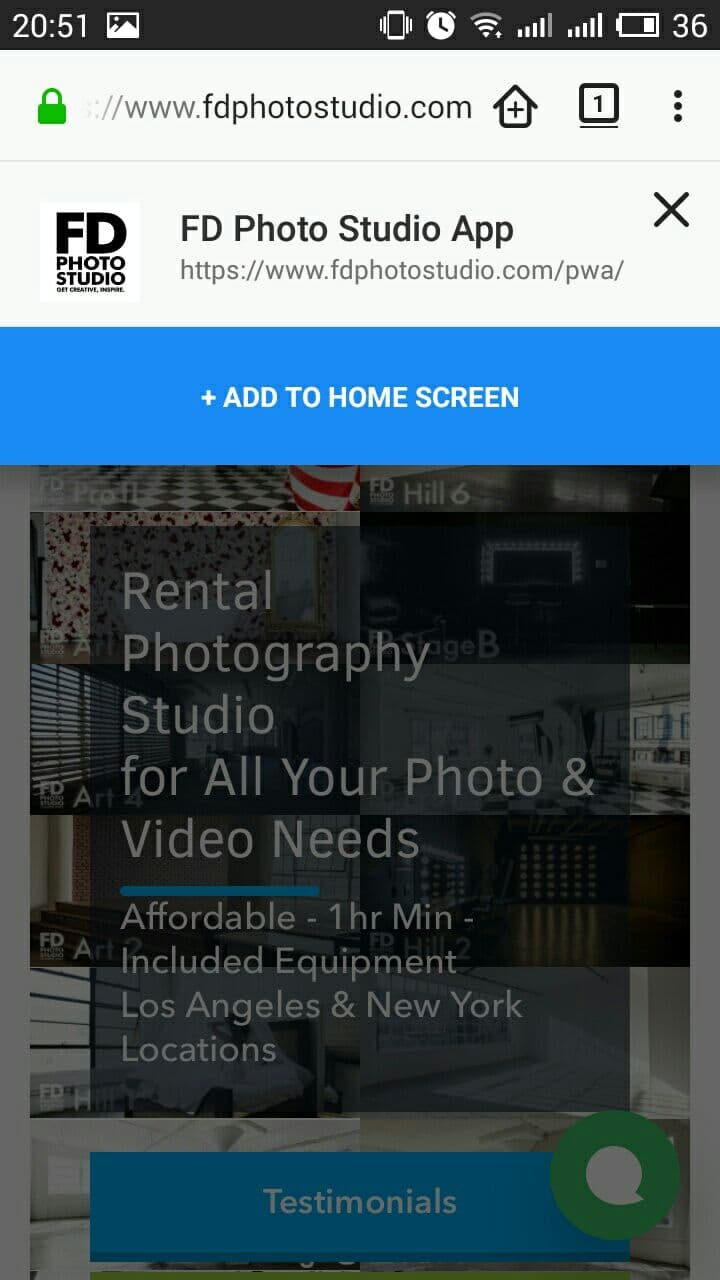Open the tab switcher showing 1 tab
Viewport: 720px width, 1280px height.
pyautogui.click(x=597, y=105)
